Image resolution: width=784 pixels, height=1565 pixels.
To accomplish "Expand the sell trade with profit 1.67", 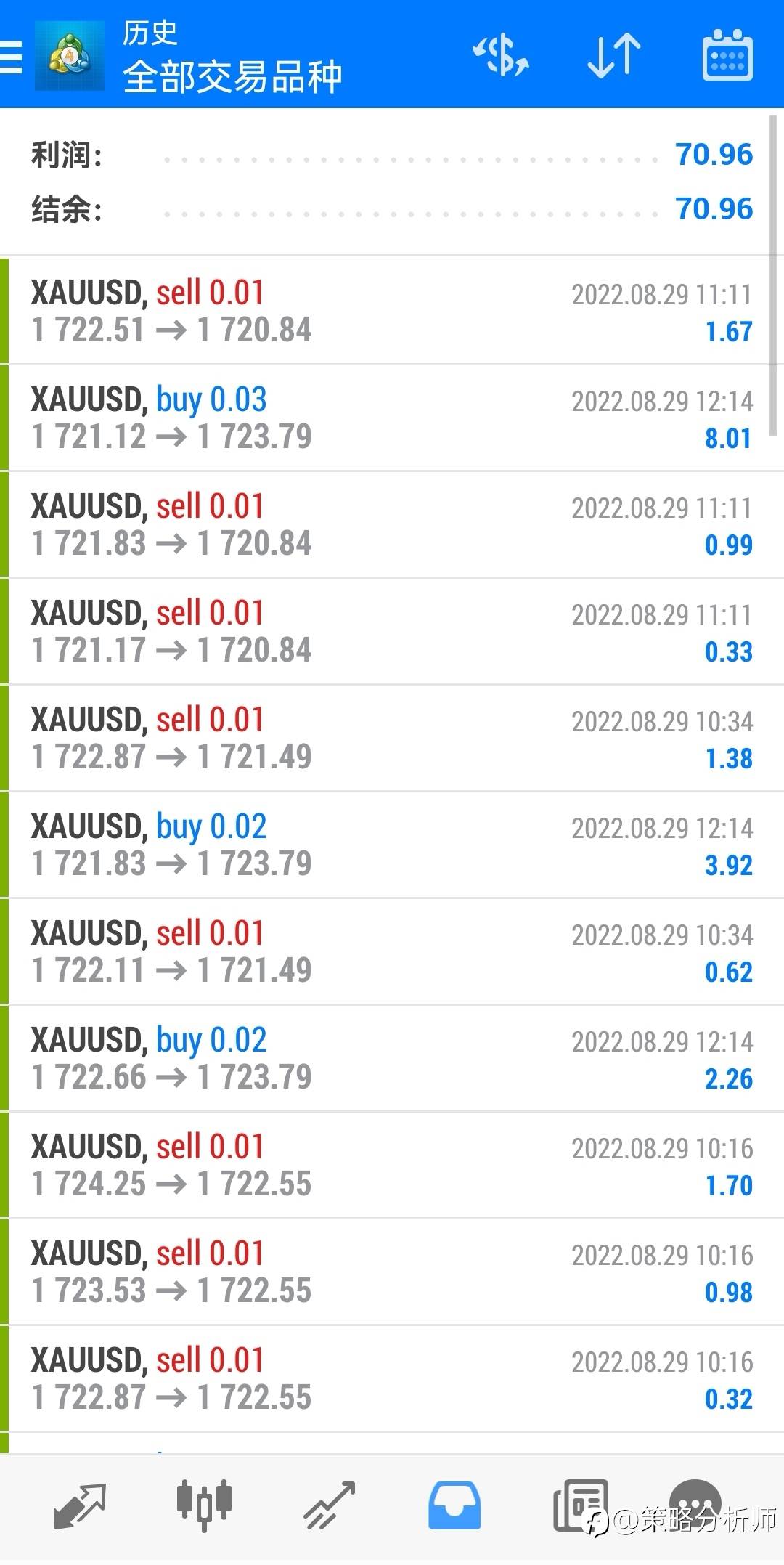I will pyautogui.click(x=392, y=311).
